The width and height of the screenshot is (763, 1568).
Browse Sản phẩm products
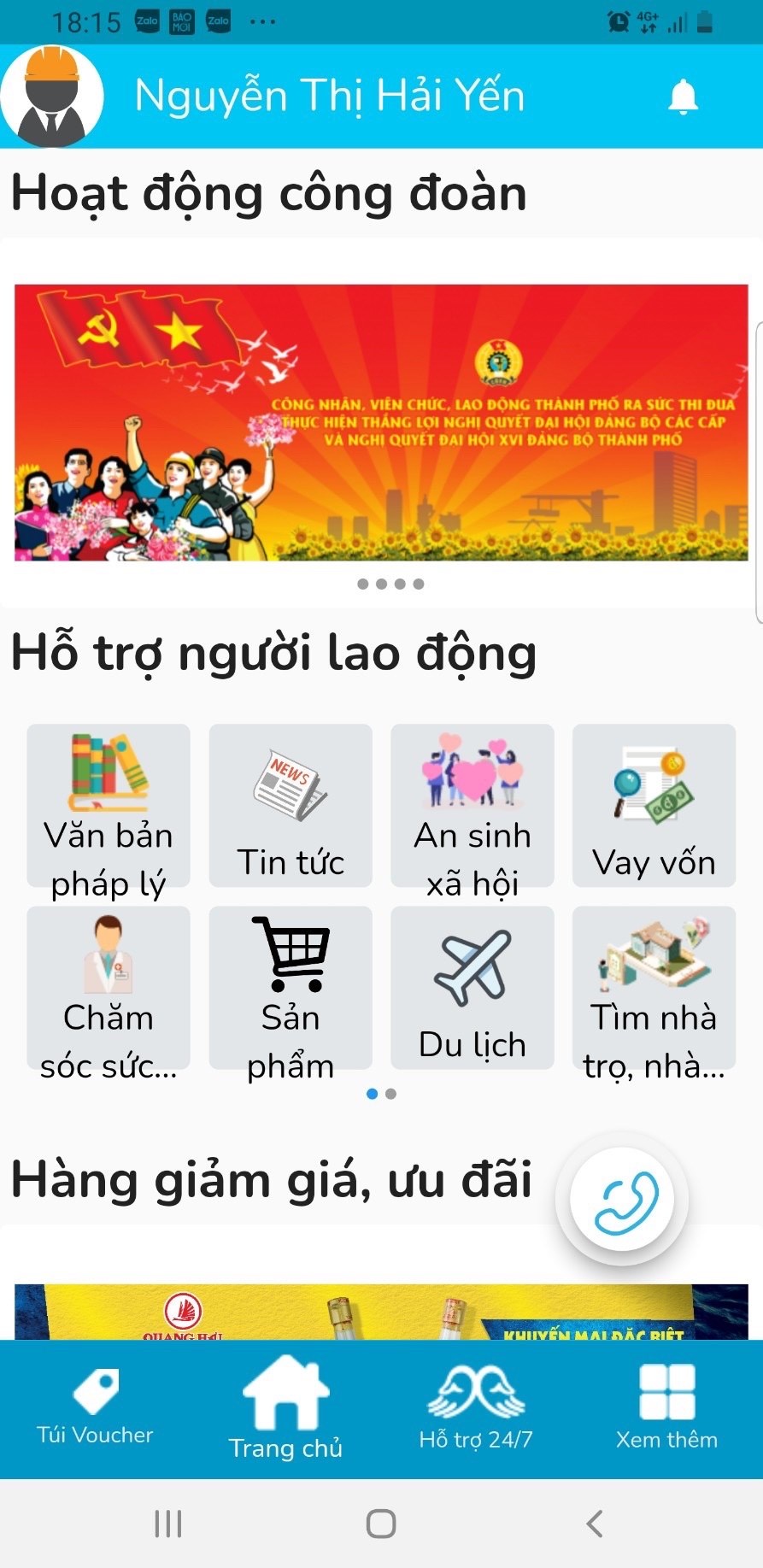click(x=291, y=988)
